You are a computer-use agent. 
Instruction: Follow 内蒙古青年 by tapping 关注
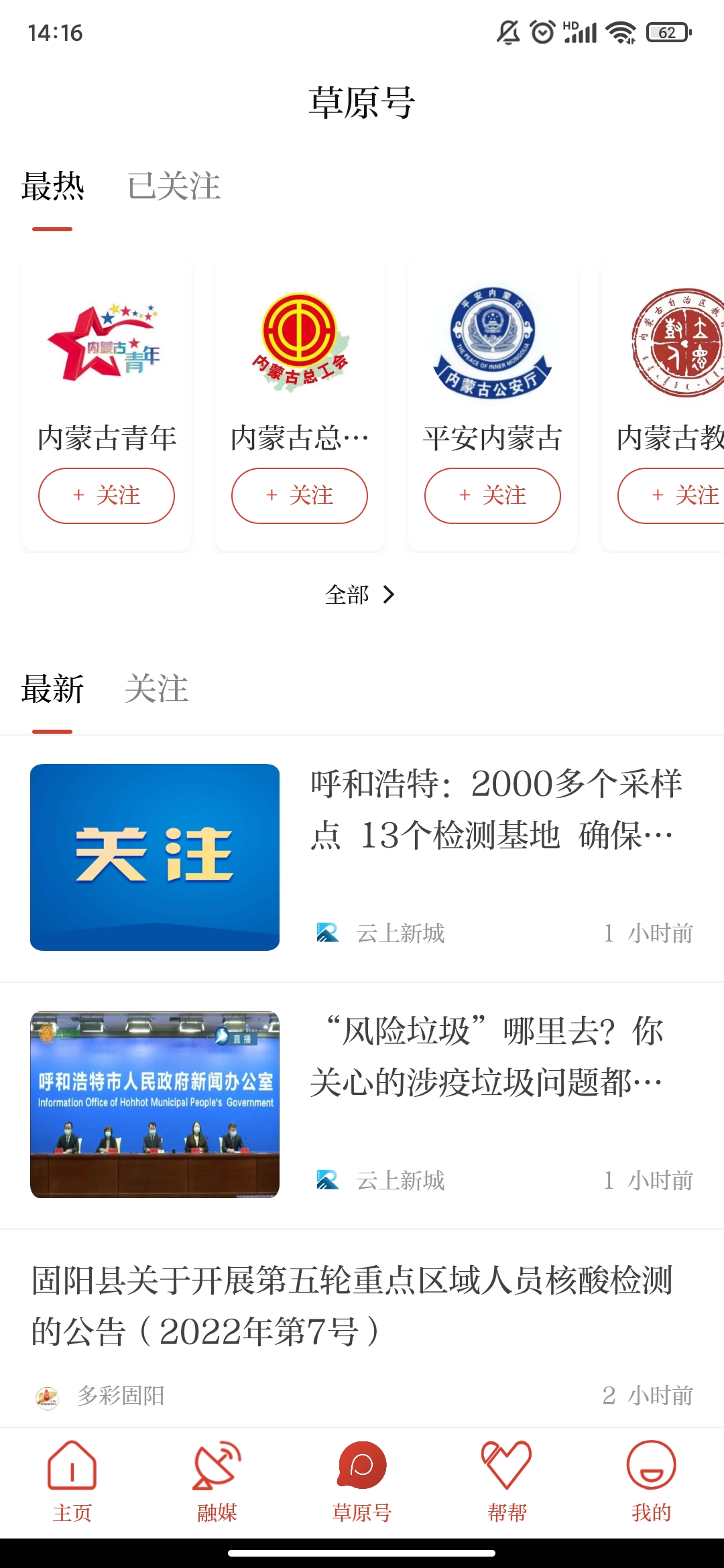(x=106, y=496)
